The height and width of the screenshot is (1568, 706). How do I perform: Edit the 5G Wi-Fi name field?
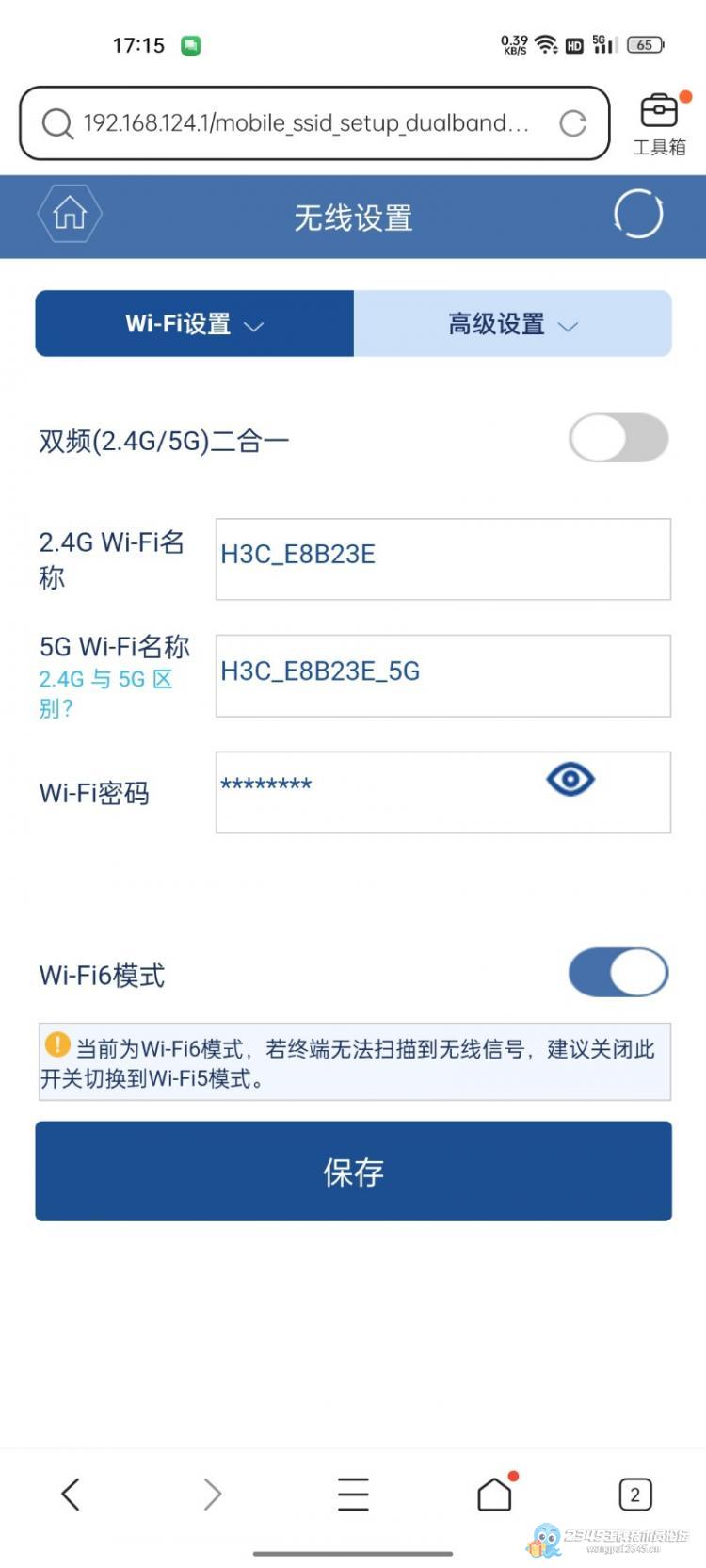(443, 675)
